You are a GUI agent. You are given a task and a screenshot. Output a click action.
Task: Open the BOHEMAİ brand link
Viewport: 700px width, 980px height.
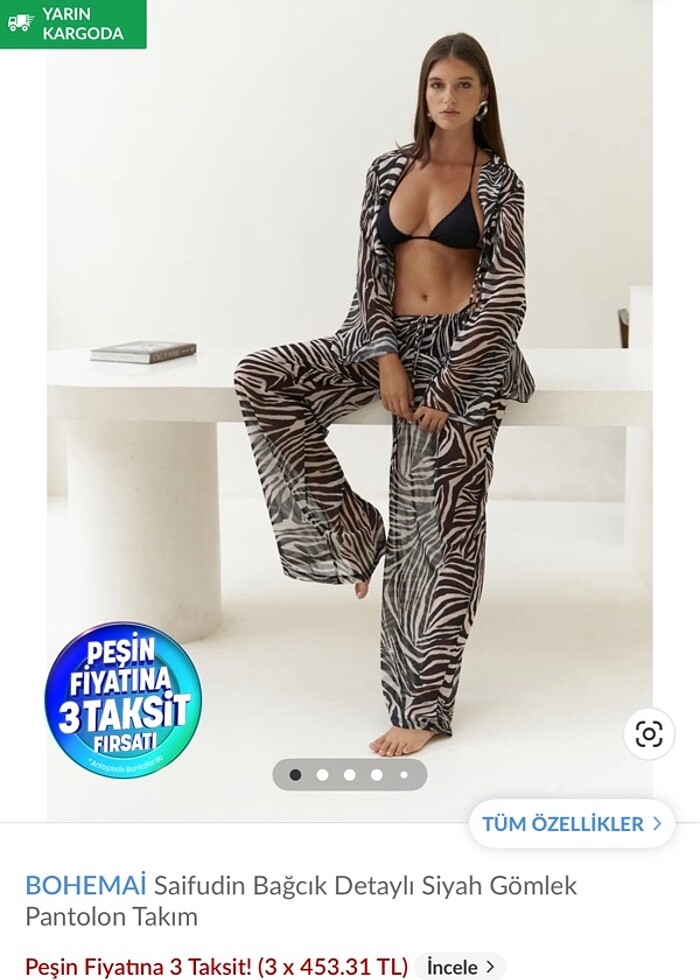(x=85, y=885)
